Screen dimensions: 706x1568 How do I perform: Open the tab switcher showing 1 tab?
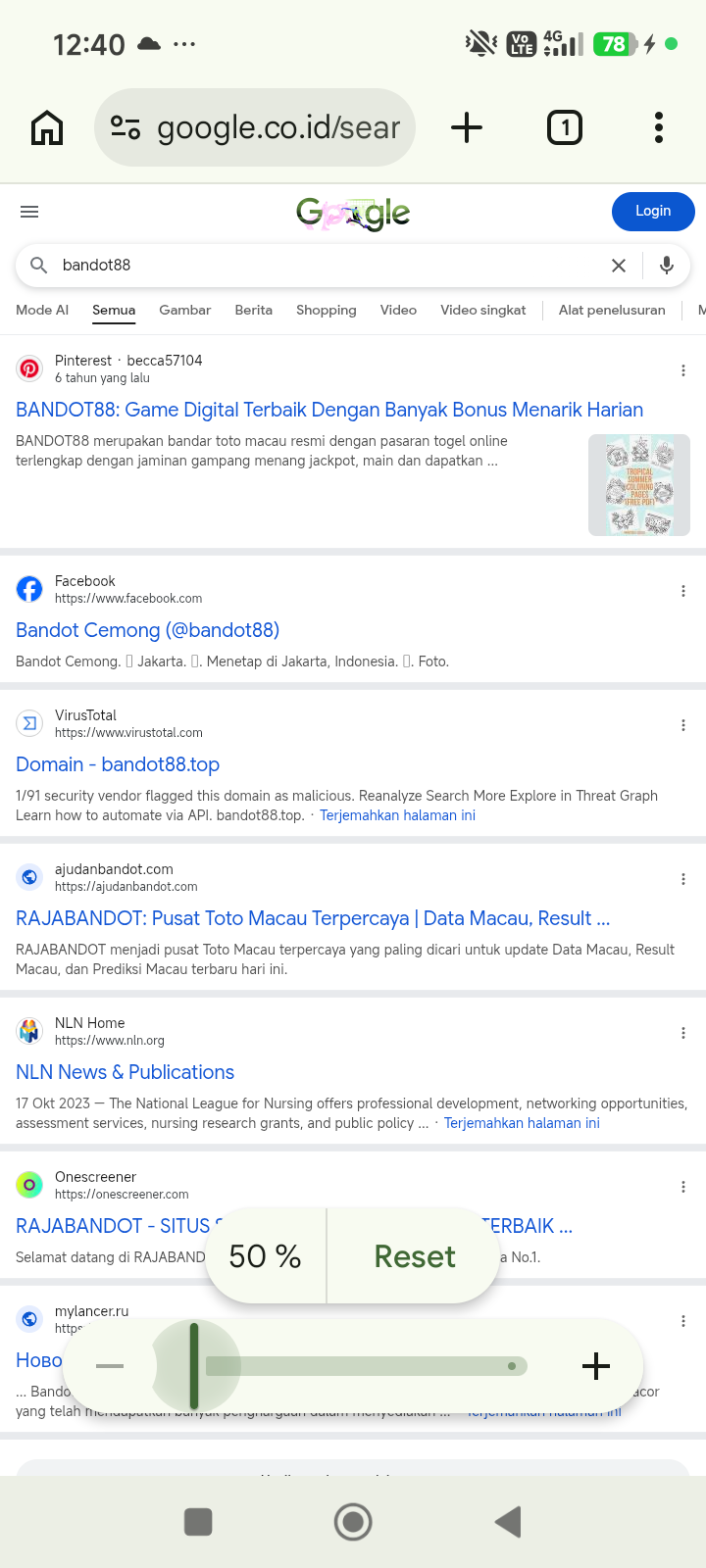point(565,127)
